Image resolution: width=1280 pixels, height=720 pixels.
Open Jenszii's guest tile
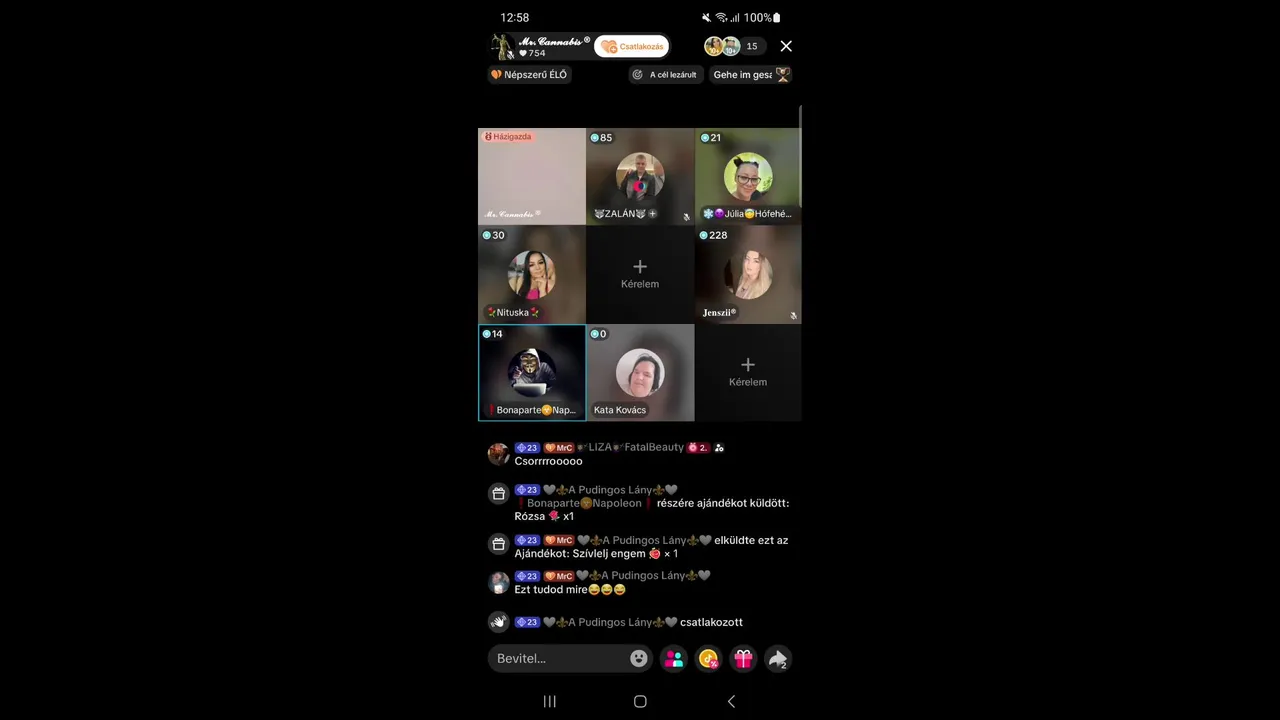(x=748, y=274)
